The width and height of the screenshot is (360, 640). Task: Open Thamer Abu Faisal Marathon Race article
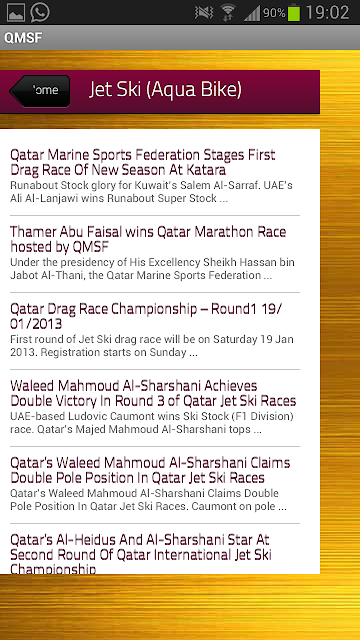[x=155, y=254]
